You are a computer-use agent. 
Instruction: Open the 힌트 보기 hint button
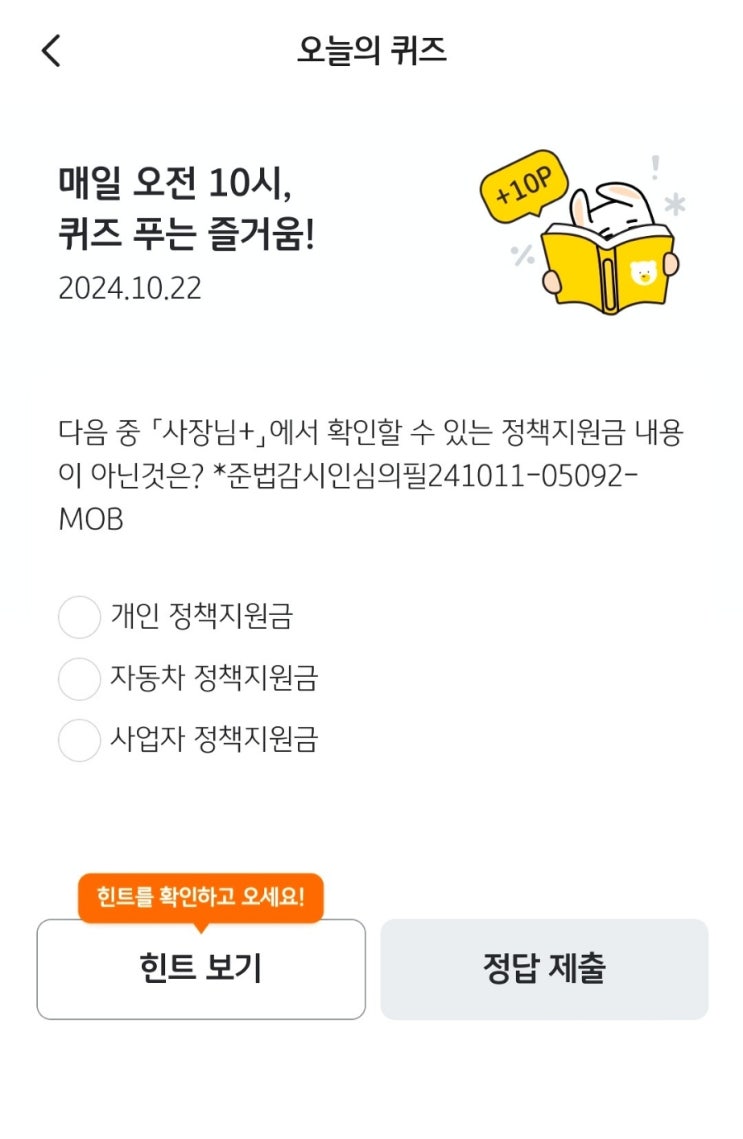(201, 969)
